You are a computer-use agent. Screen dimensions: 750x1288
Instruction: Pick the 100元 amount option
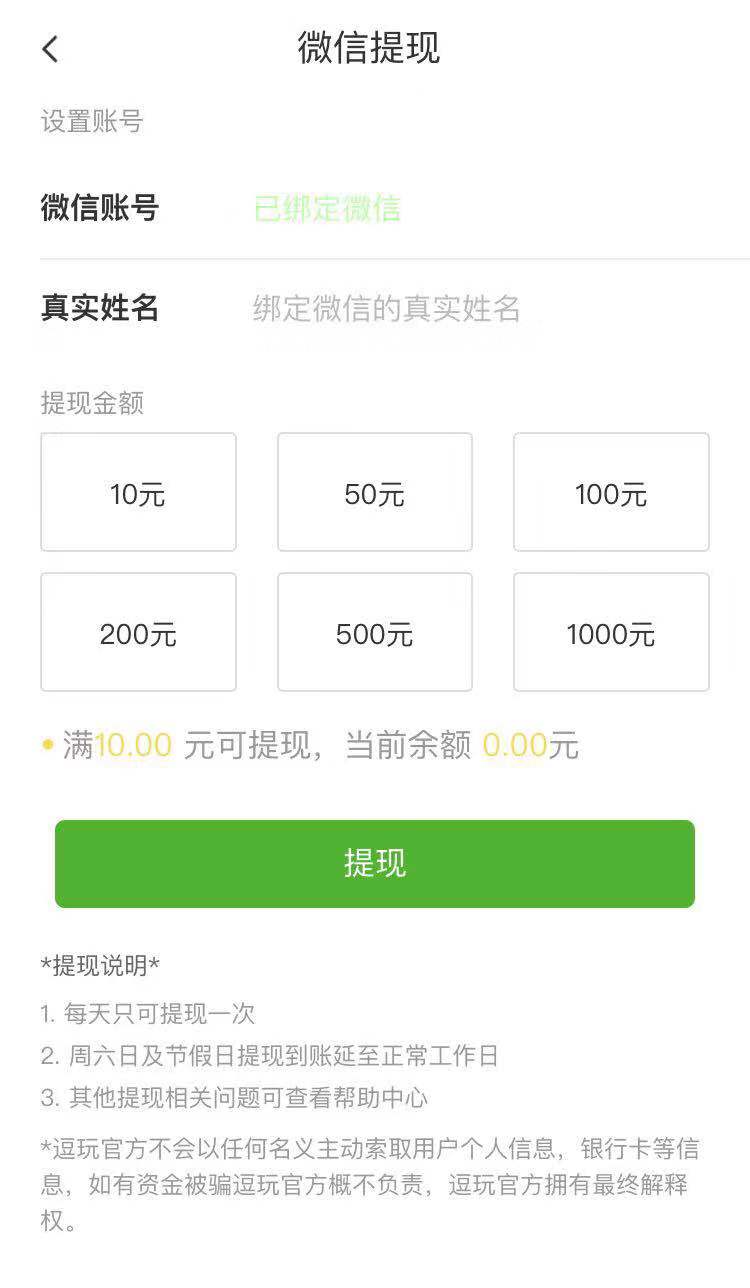pyautogui.click(x=611, y=492)
